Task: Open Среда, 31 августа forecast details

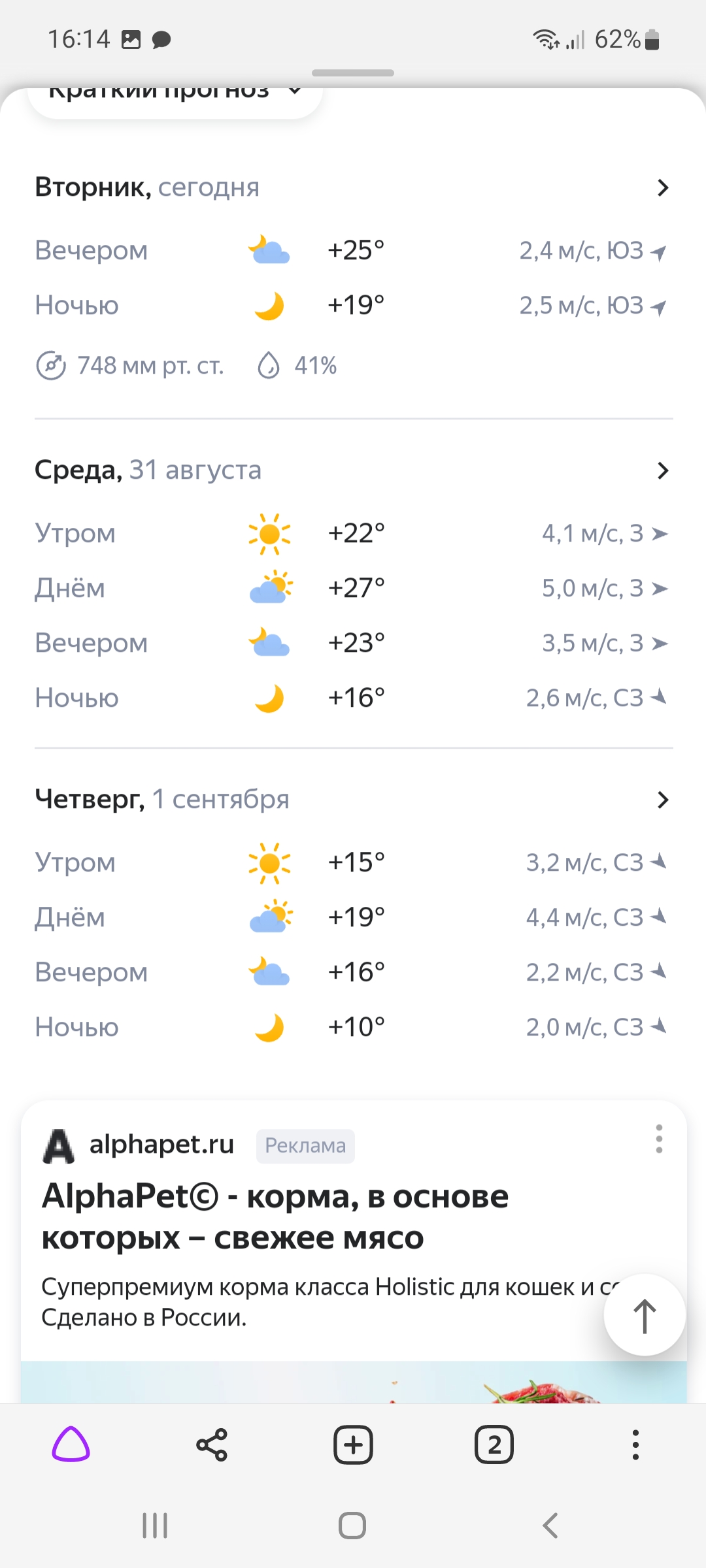Action: point(353,470)
